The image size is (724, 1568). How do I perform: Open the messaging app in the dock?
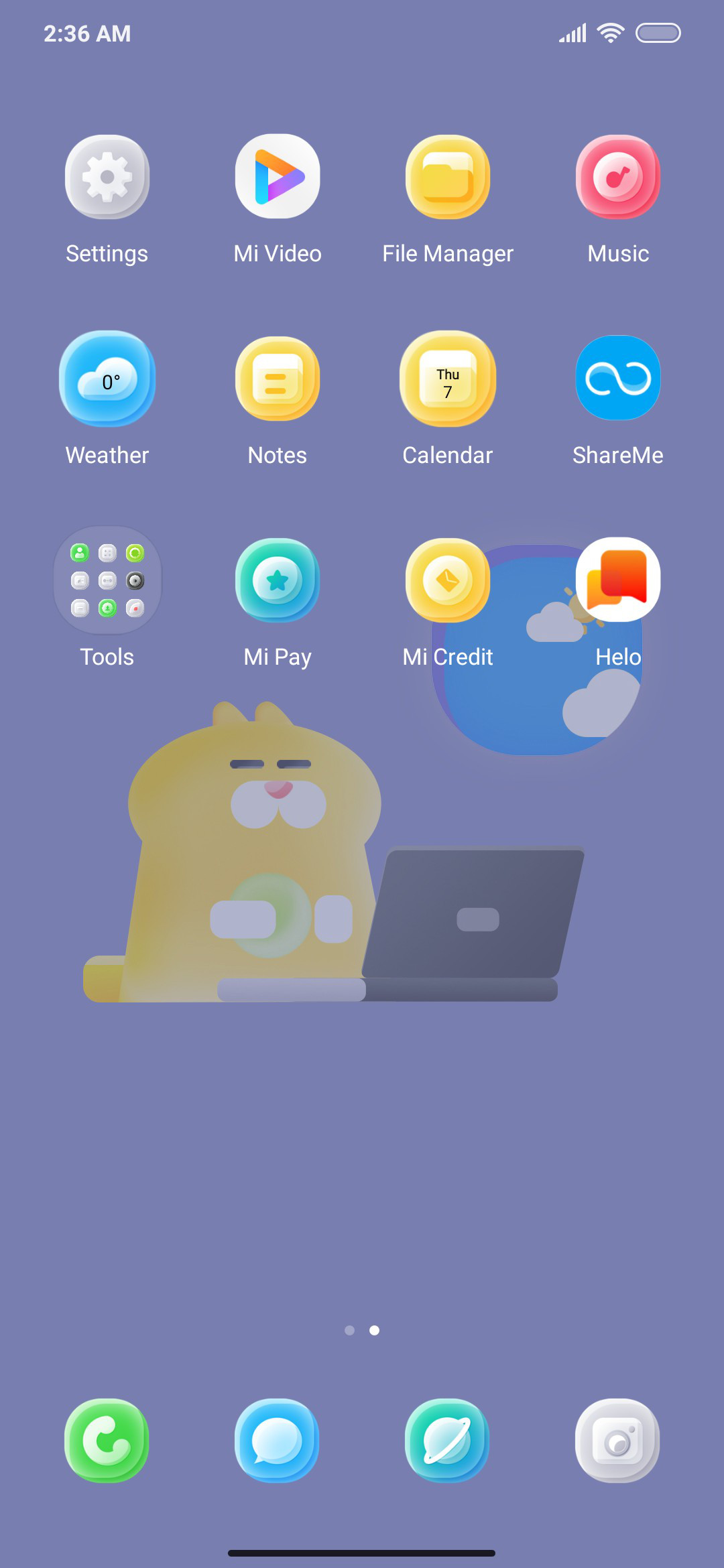coord(278,1441)
